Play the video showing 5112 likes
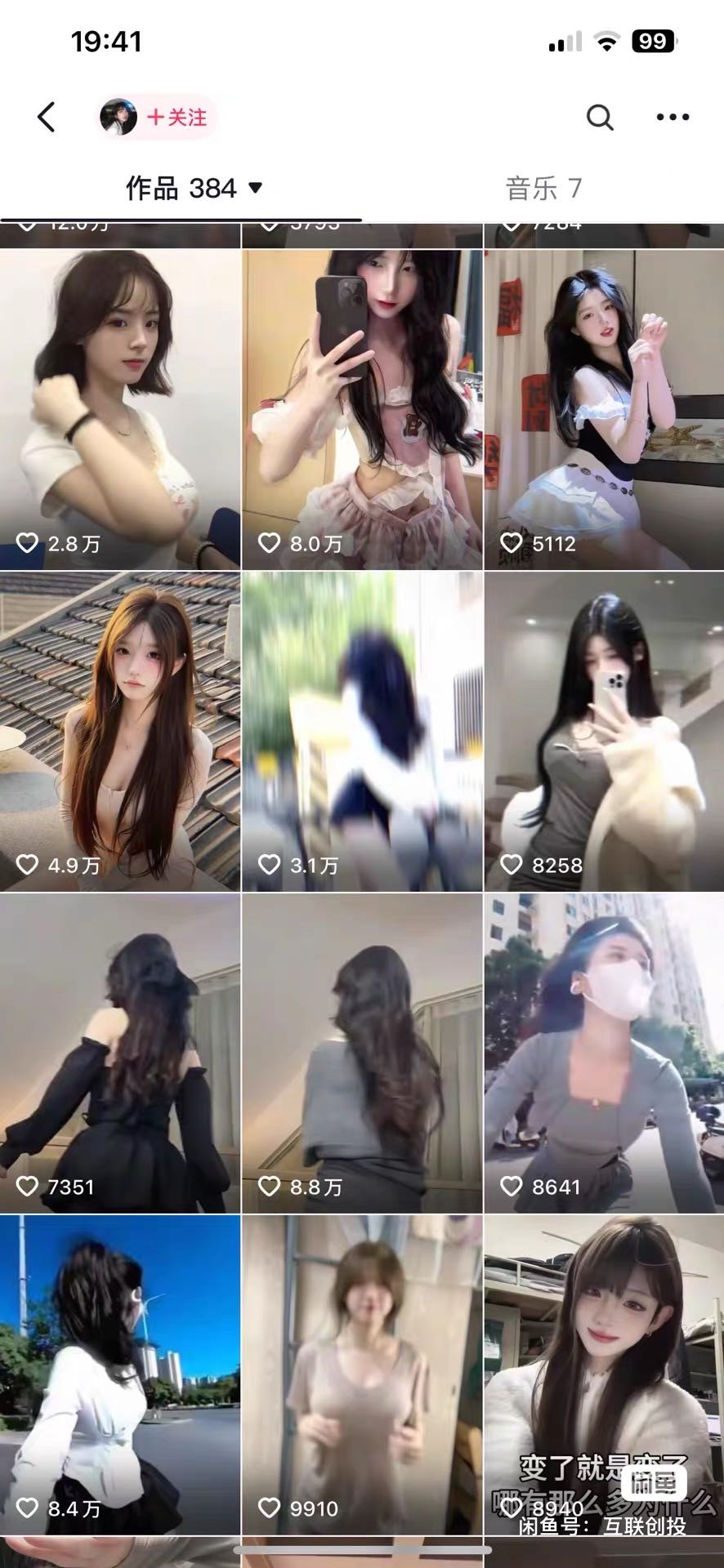The height and width of the screenshot is (1568, 724). [x=604, y=410]
